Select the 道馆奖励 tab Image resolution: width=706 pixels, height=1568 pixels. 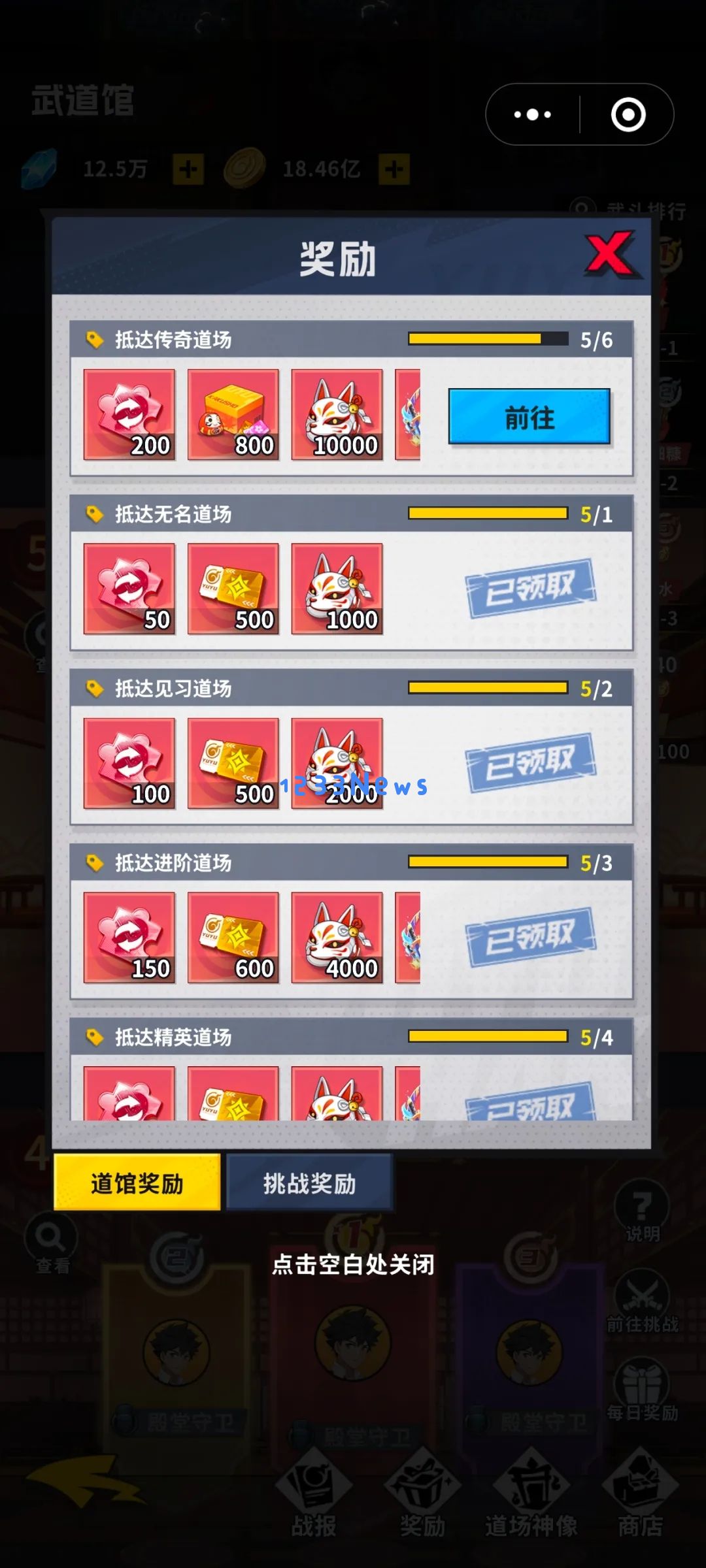(x=137, y=1183)
